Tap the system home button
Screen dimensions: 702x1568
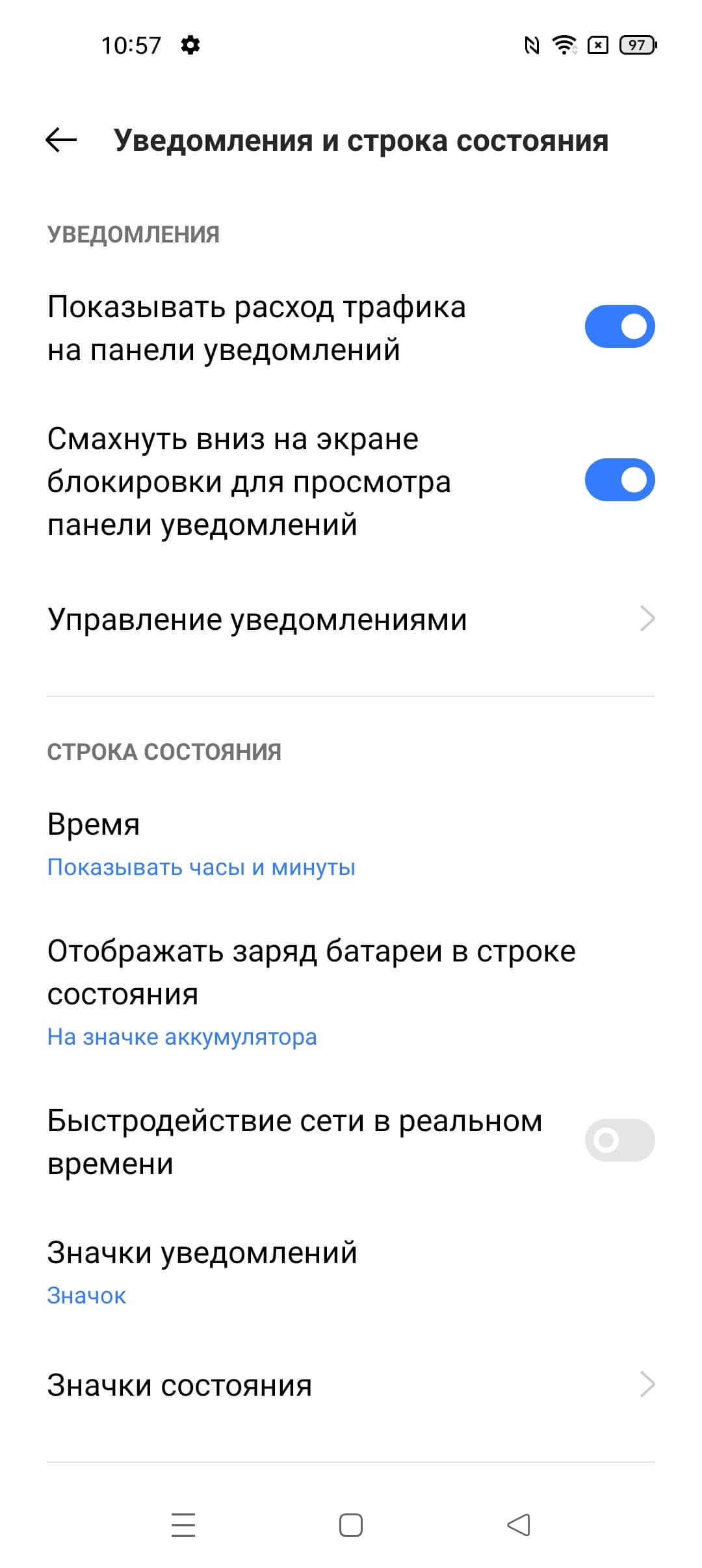click(351, 1525)
